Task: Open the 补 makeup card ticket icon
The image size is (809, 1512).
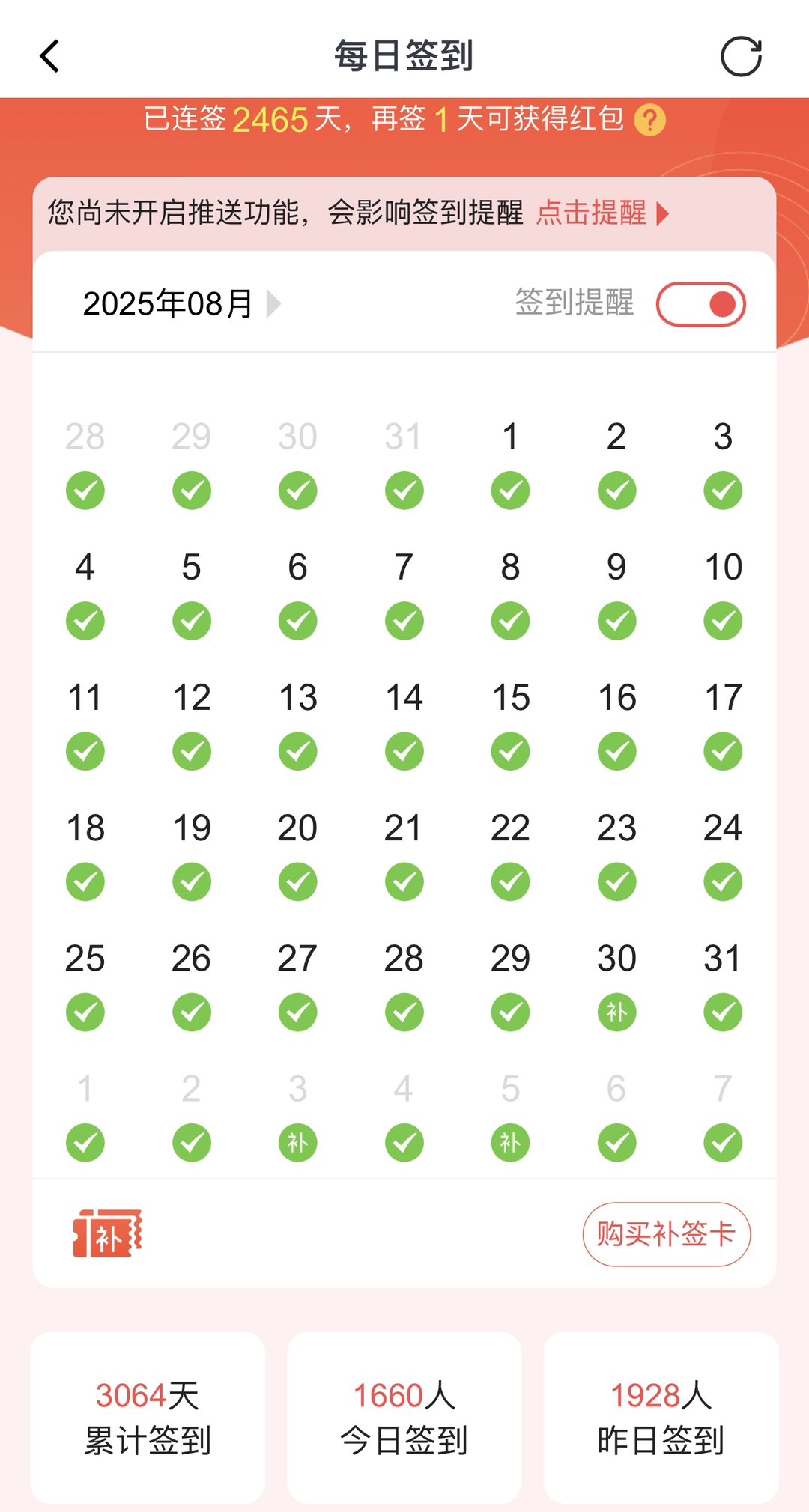Action: [107, 1233]
